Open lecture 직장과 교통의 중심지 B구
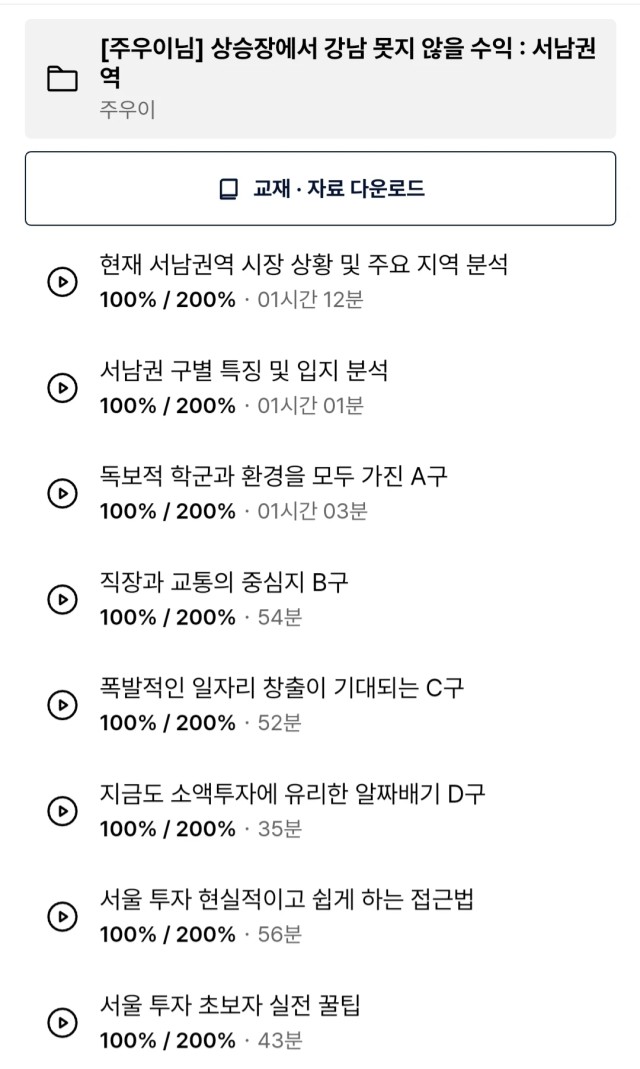640x1069 pixels. 320,599
